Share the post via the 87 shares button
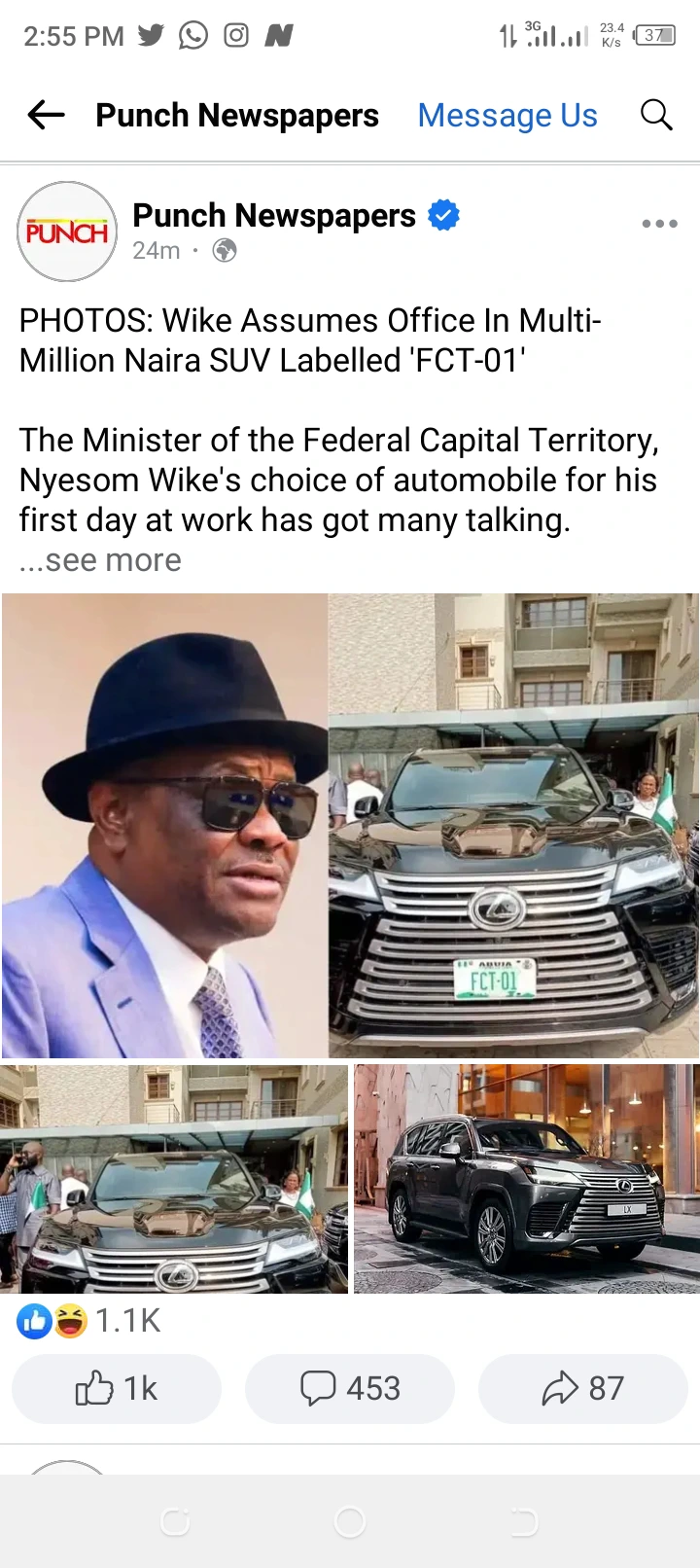 [x=583, y=1388]
